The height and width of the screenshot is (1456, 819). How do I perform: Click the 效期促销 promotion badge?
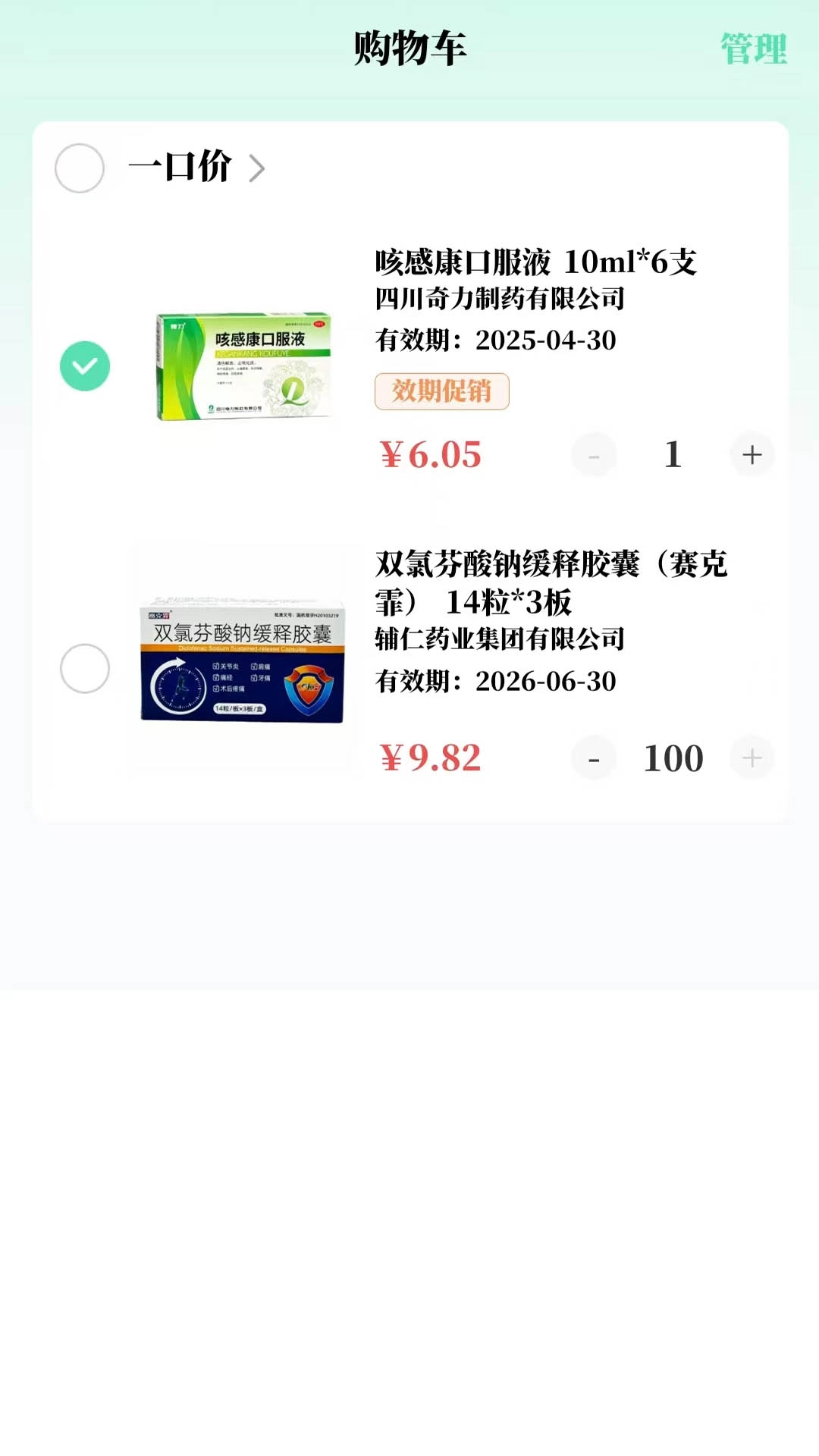(x=442, y=391)
